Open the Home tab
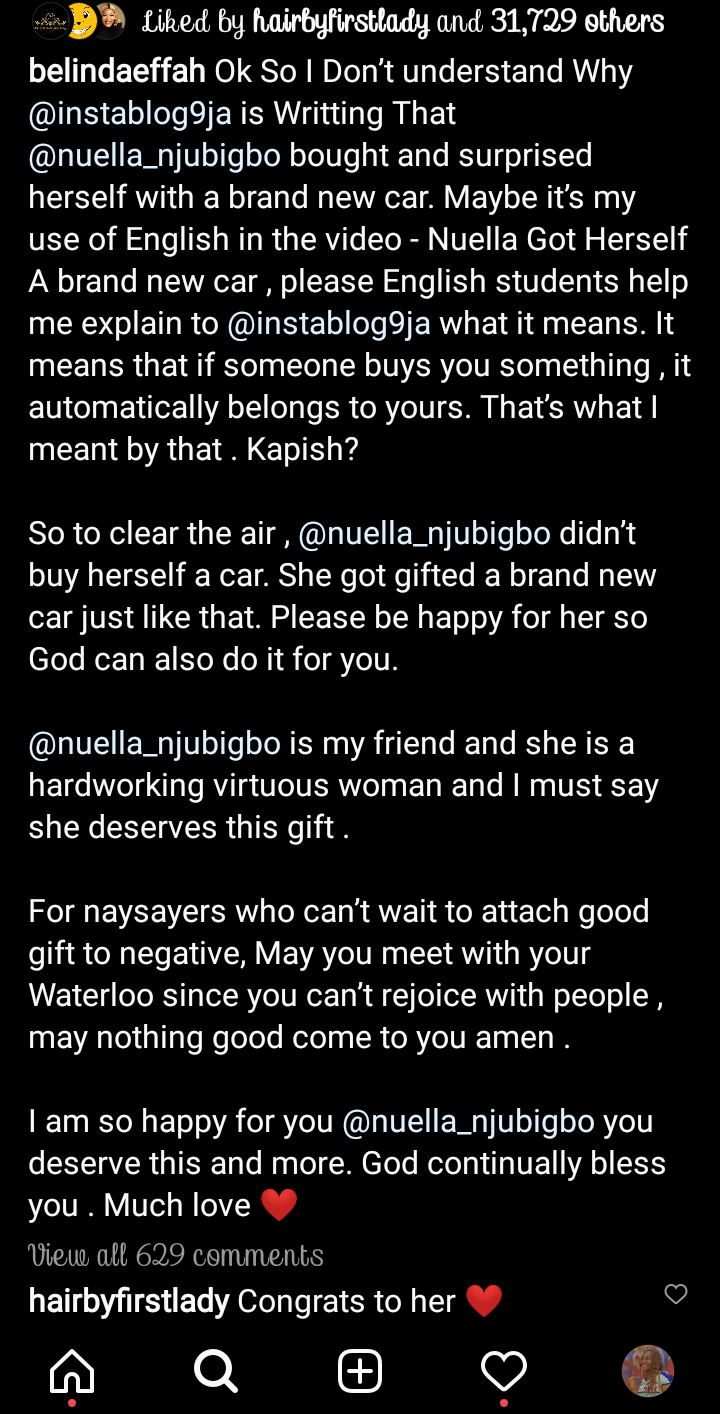The height and width of the screenshot is (1414, 720). tap(72, 1370)
